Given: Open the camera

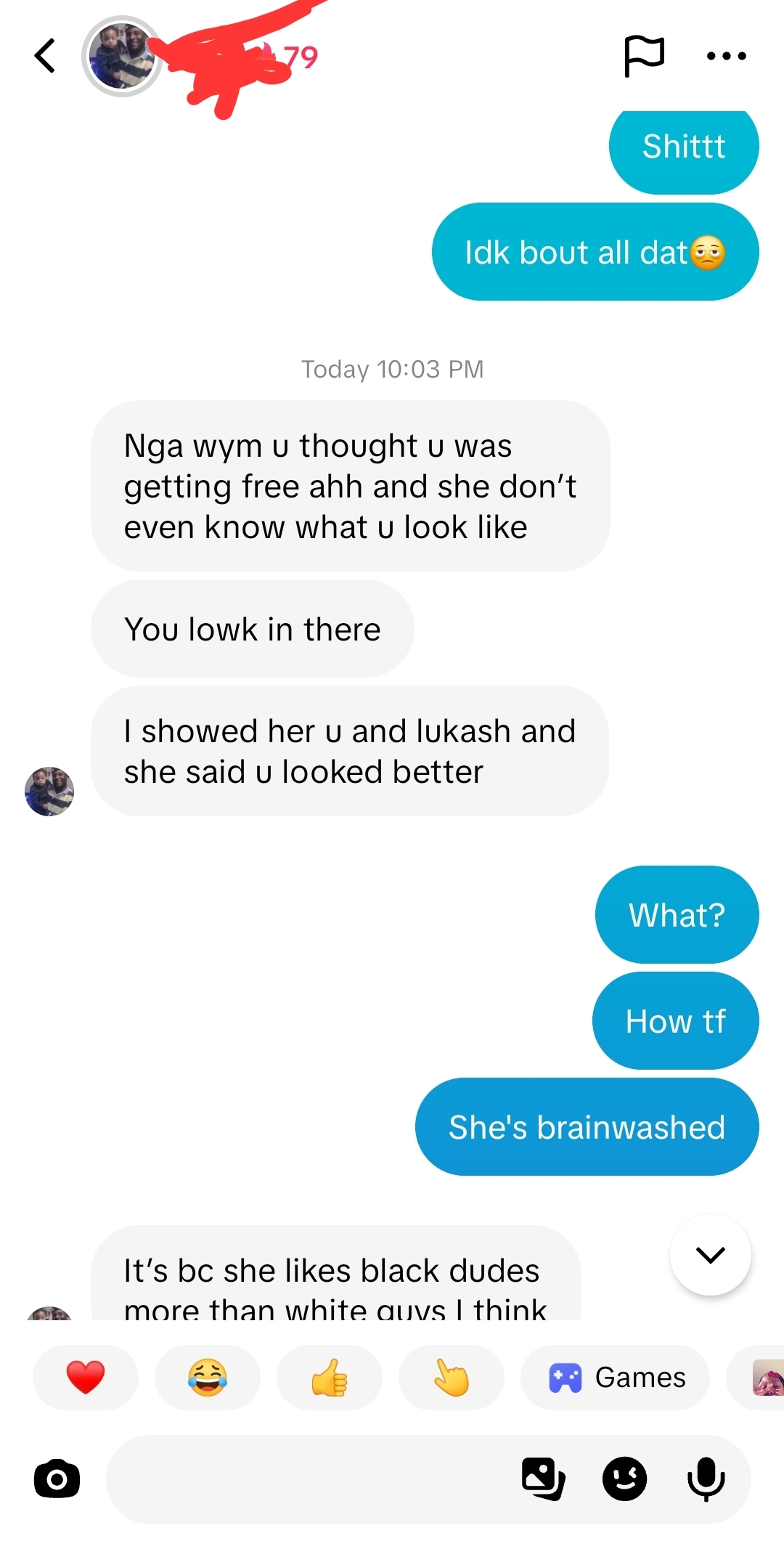Looking at the screenshot, I should pos(57,1479).
